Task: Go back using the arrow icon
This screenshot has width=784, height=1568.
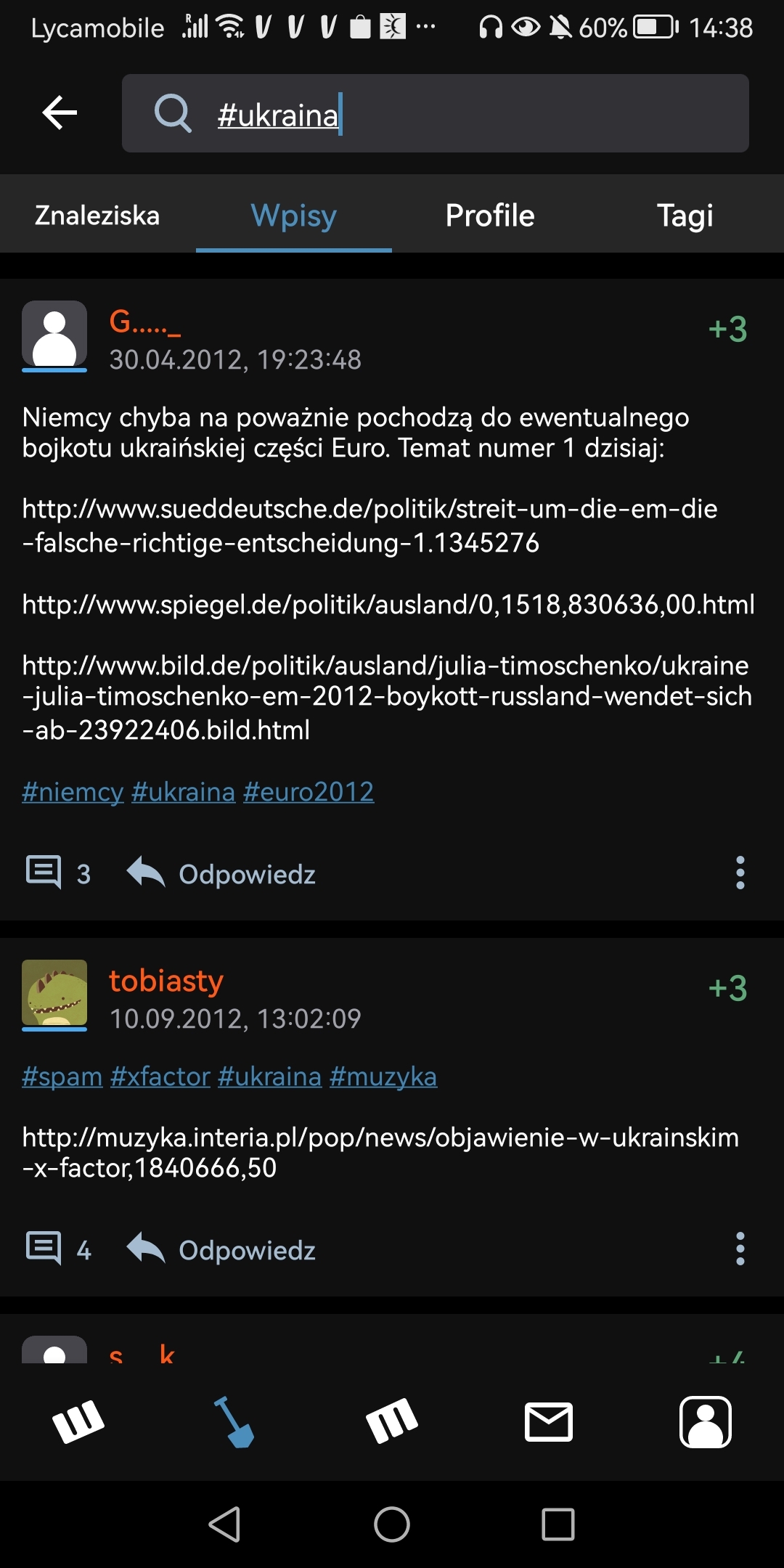Action: click(x=60, y=113)
